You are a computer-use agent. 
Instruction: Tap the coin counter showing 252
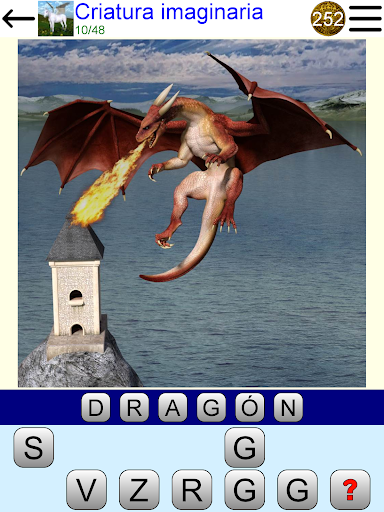tap(328, 18)
